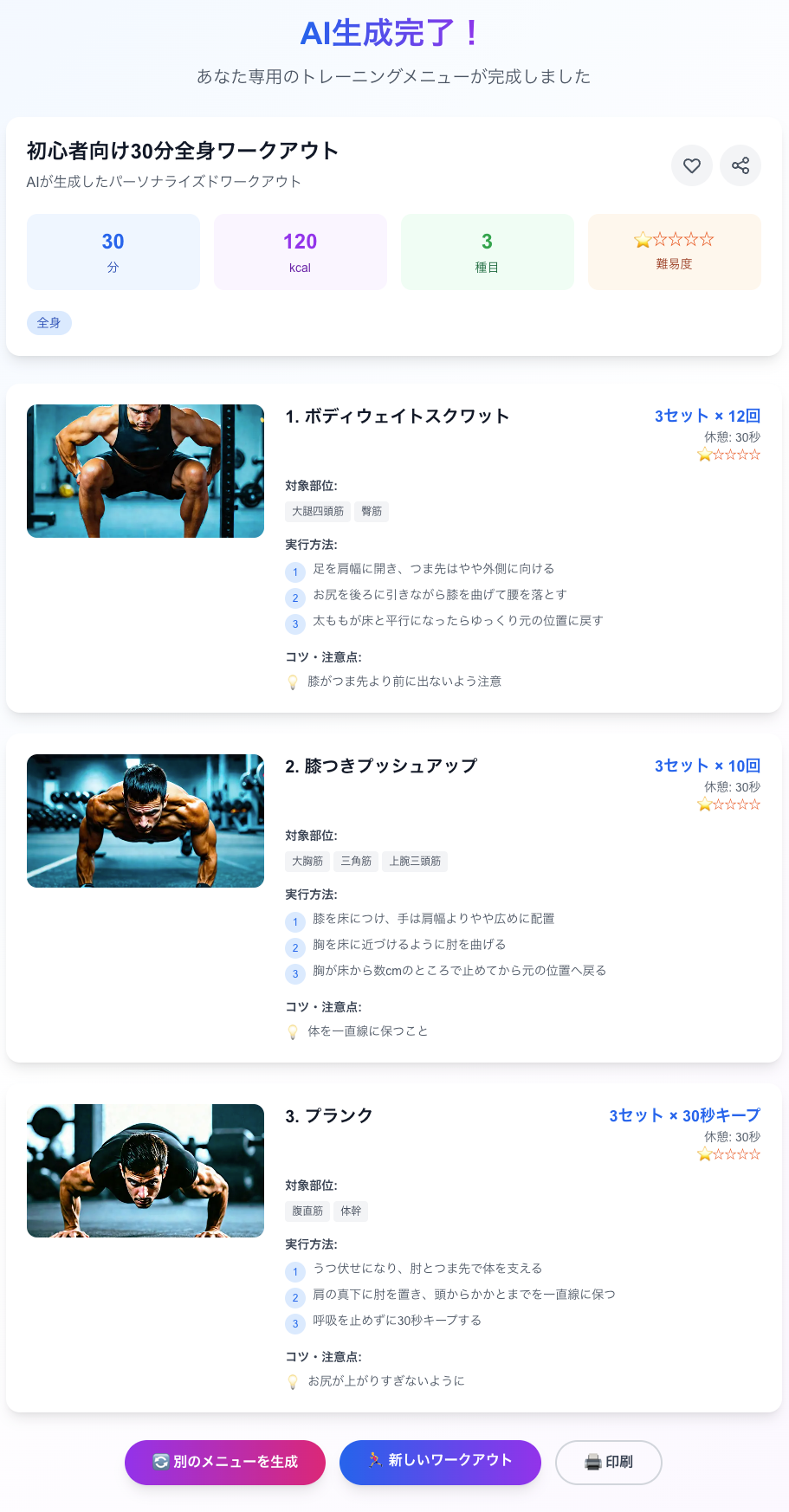Open the ボディウェイトスクワット exercise image
Screen dimensions: 789x1512
[146, 471]
